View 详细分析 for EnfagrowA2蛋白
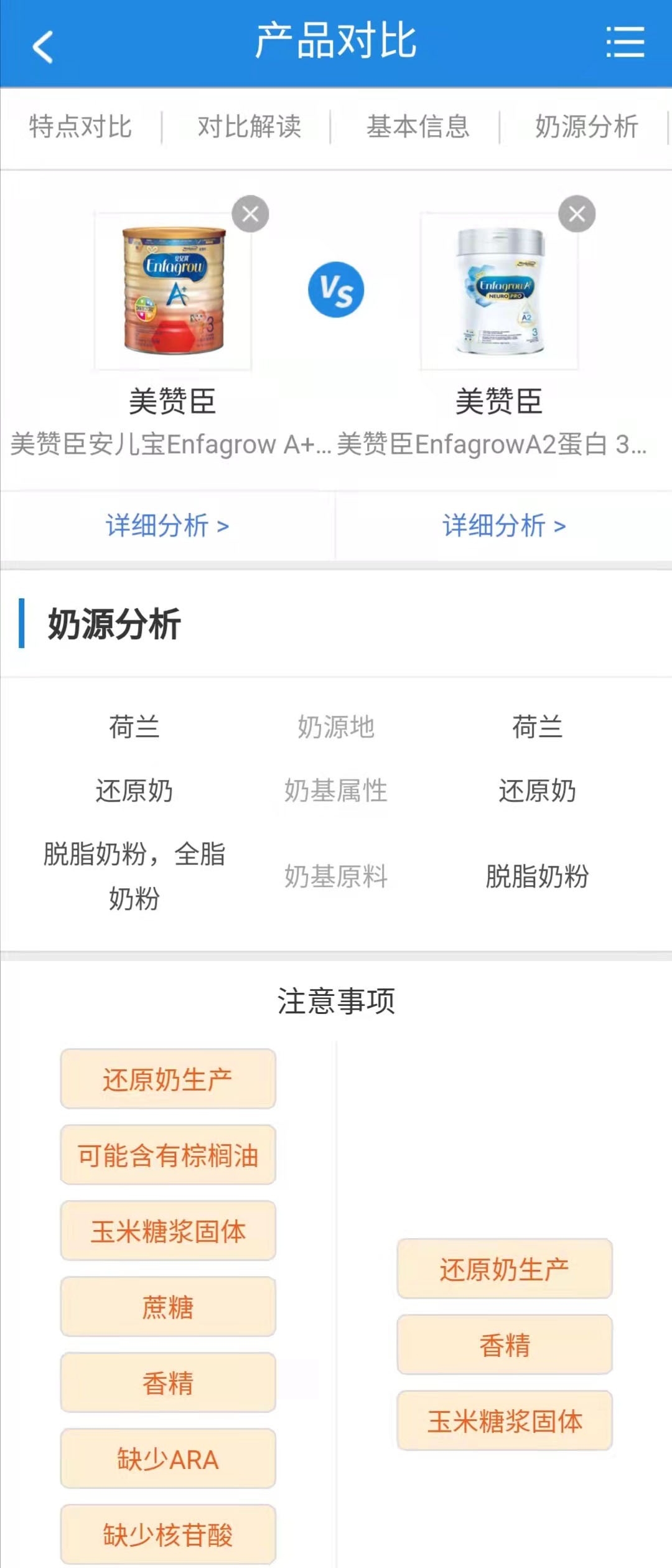This screenshot has width=672, height=1568. click(504, 526)
